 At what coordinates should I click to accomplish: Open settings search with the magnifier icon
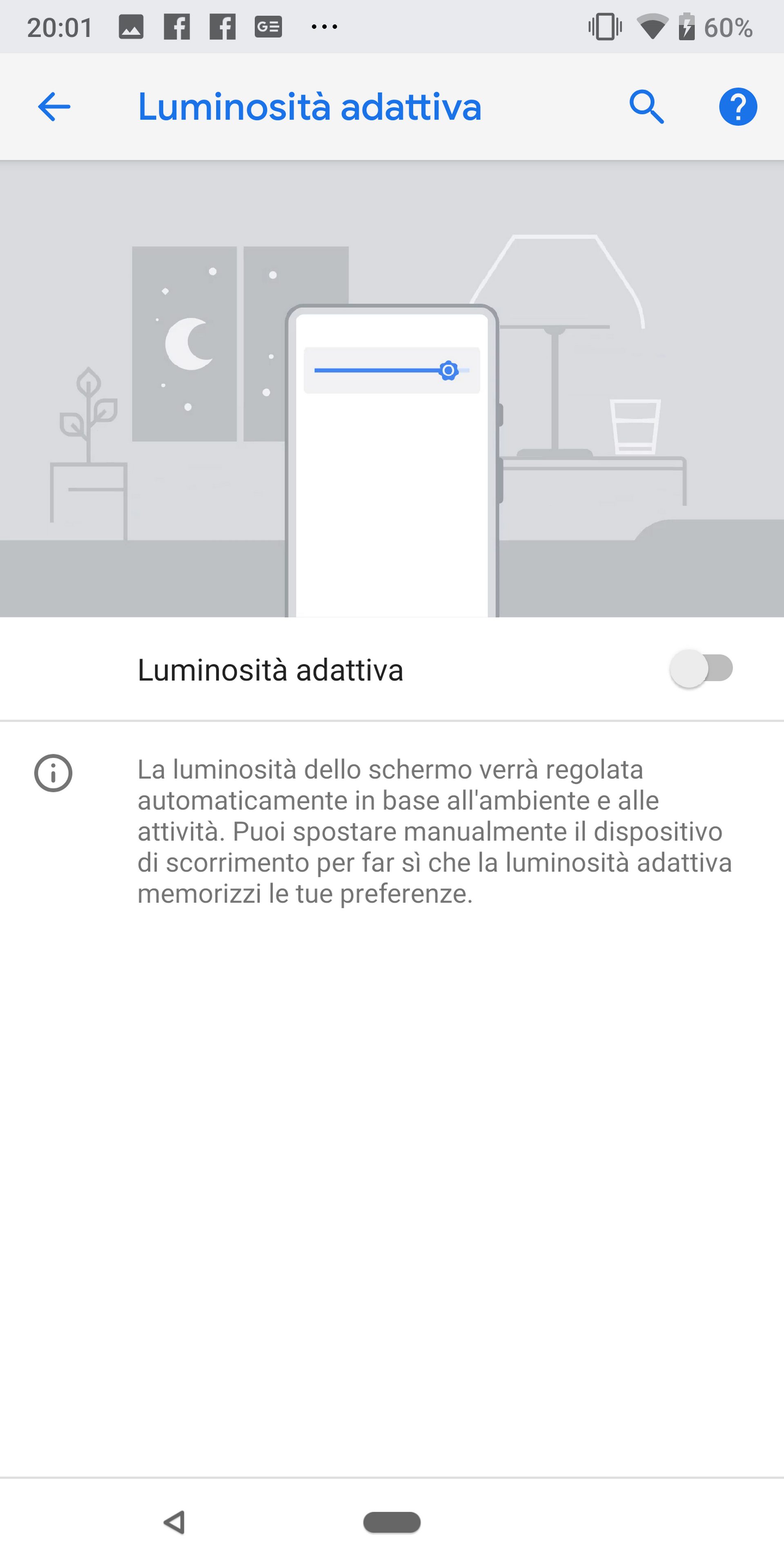[646, 107]
